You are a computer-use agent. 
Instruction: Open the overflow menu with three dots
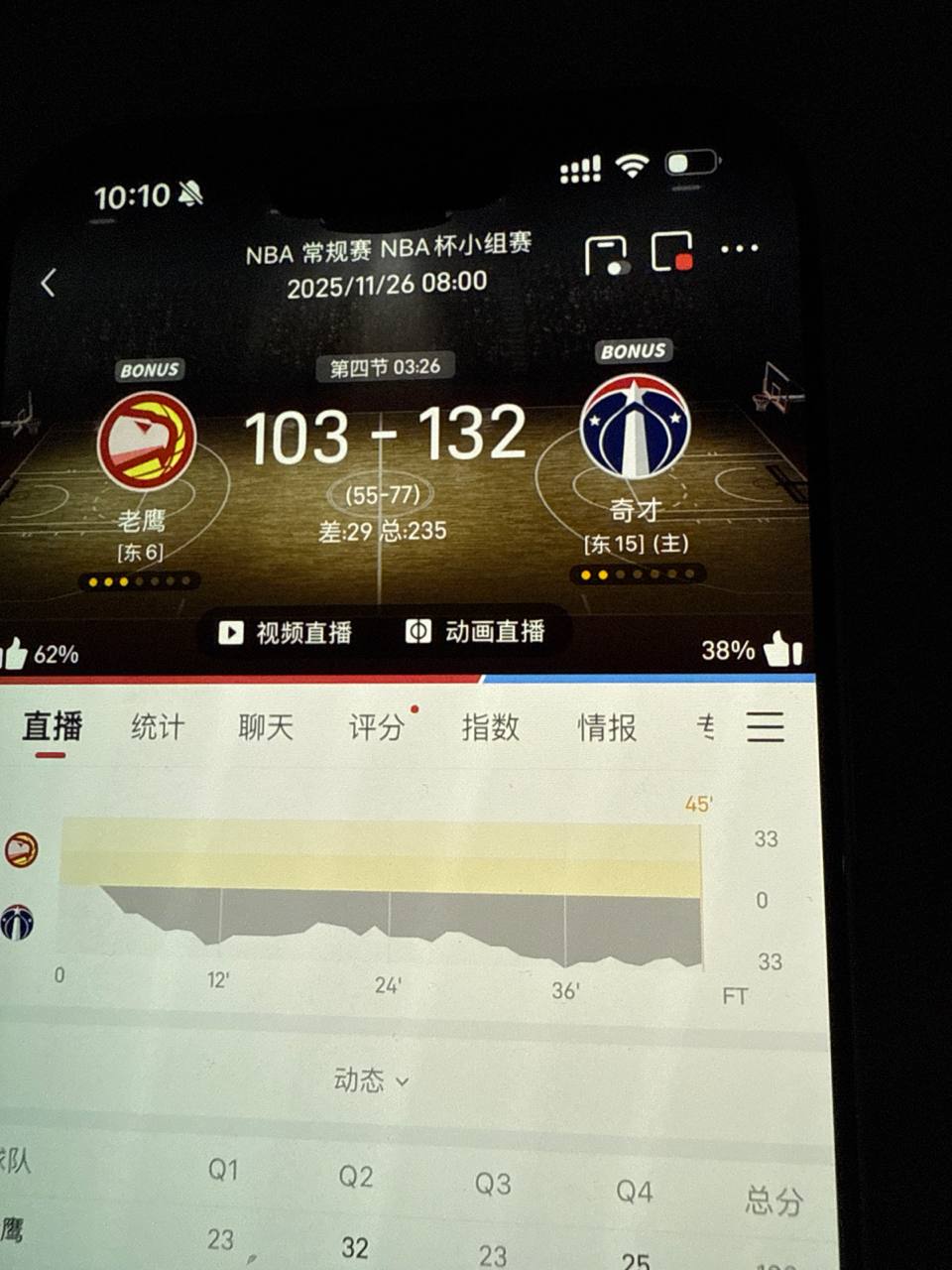(739, 249)
